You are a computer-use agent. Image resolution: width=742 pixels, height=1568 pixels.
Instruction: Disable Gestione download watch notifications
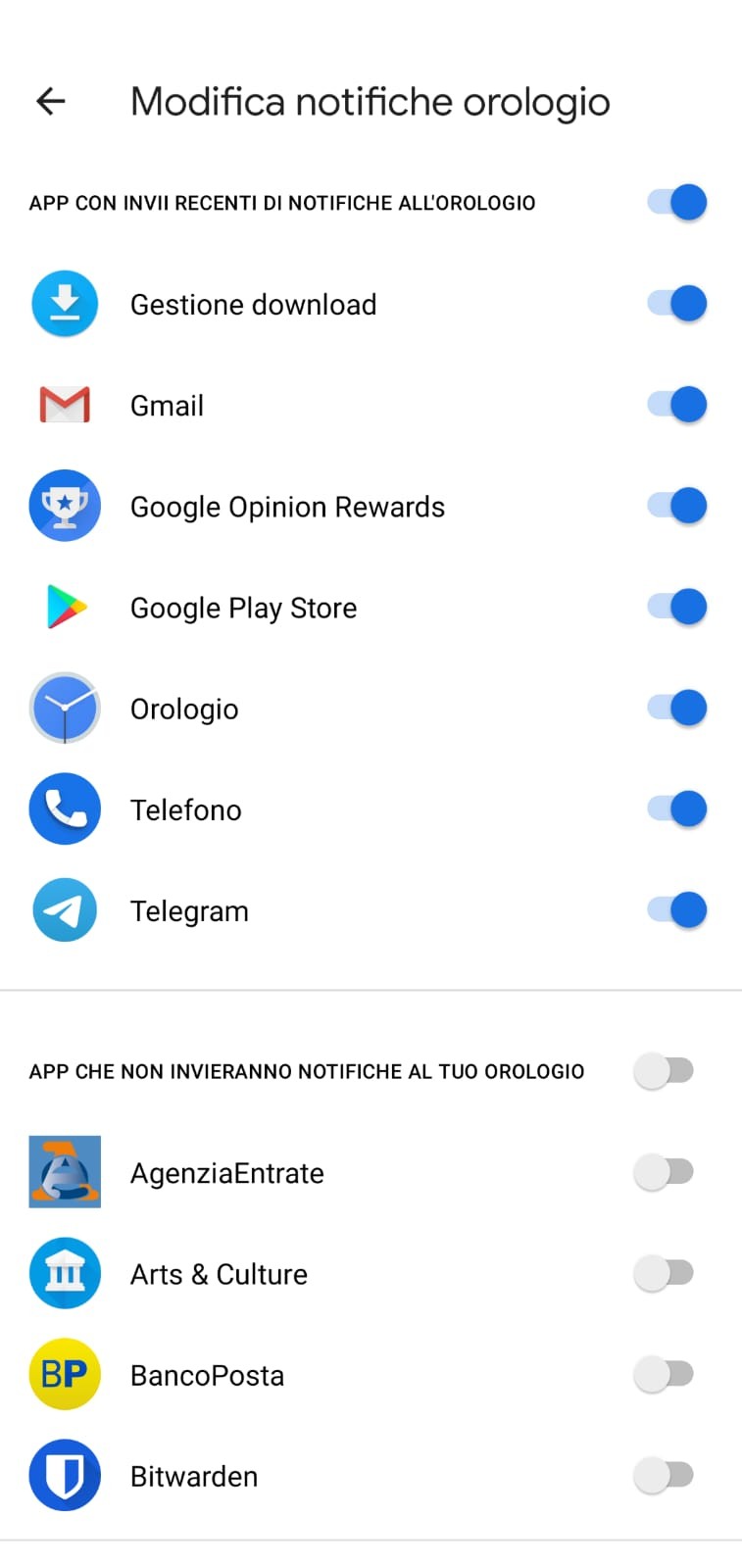tap(676, 304)
